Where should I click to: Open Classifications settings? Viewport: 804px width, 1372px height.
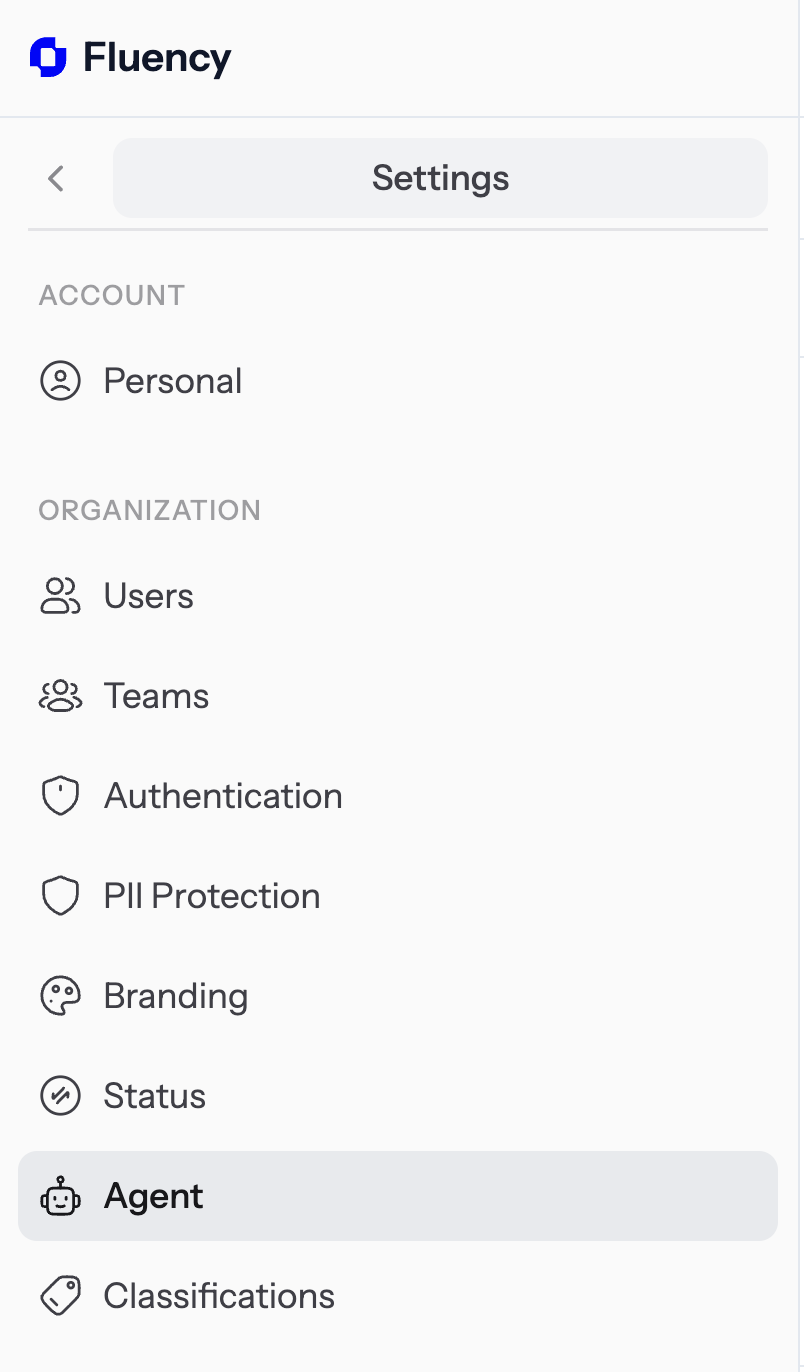click(x=218, y=1296)
